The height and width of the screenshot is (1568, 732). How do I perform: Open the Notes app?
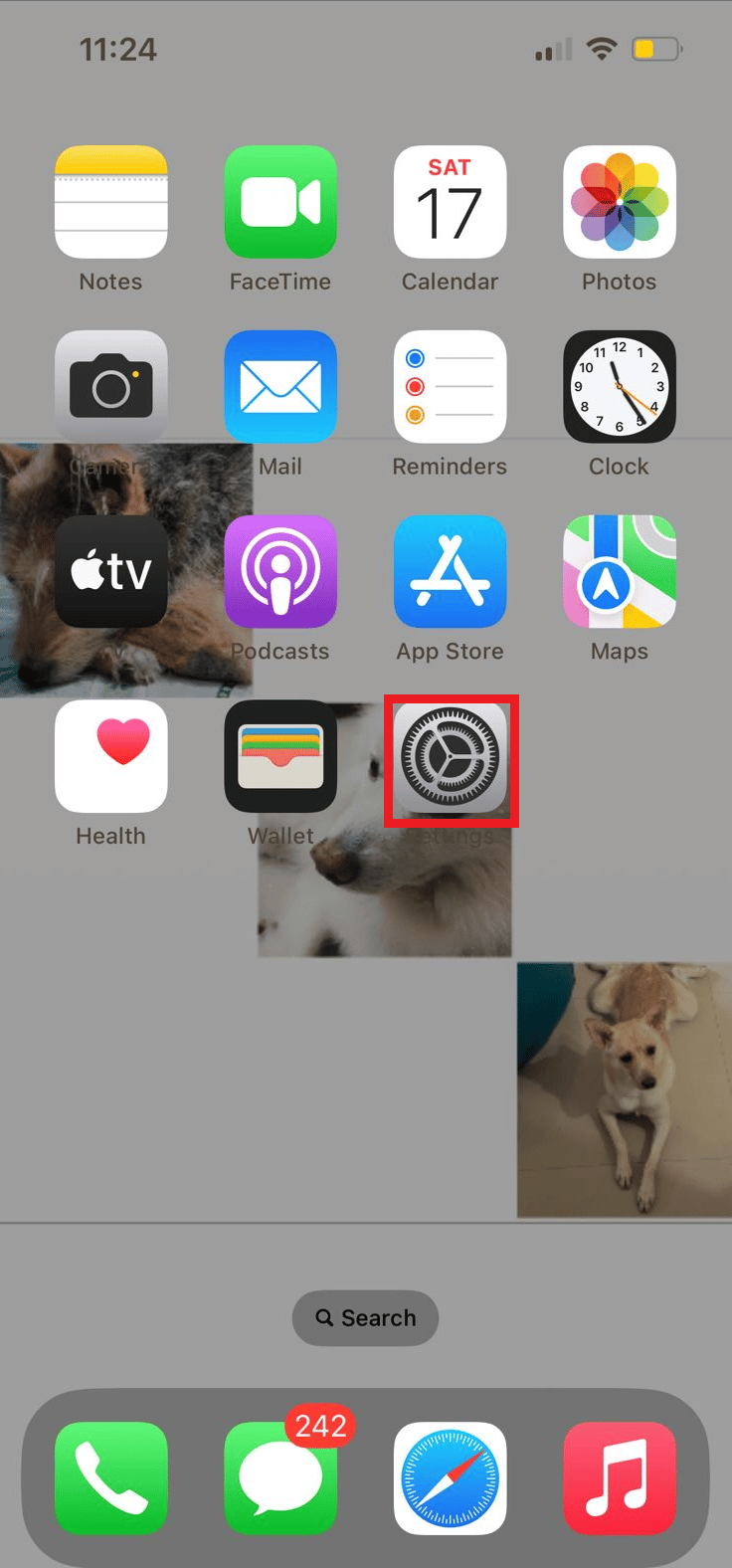[x=111, y=202]
